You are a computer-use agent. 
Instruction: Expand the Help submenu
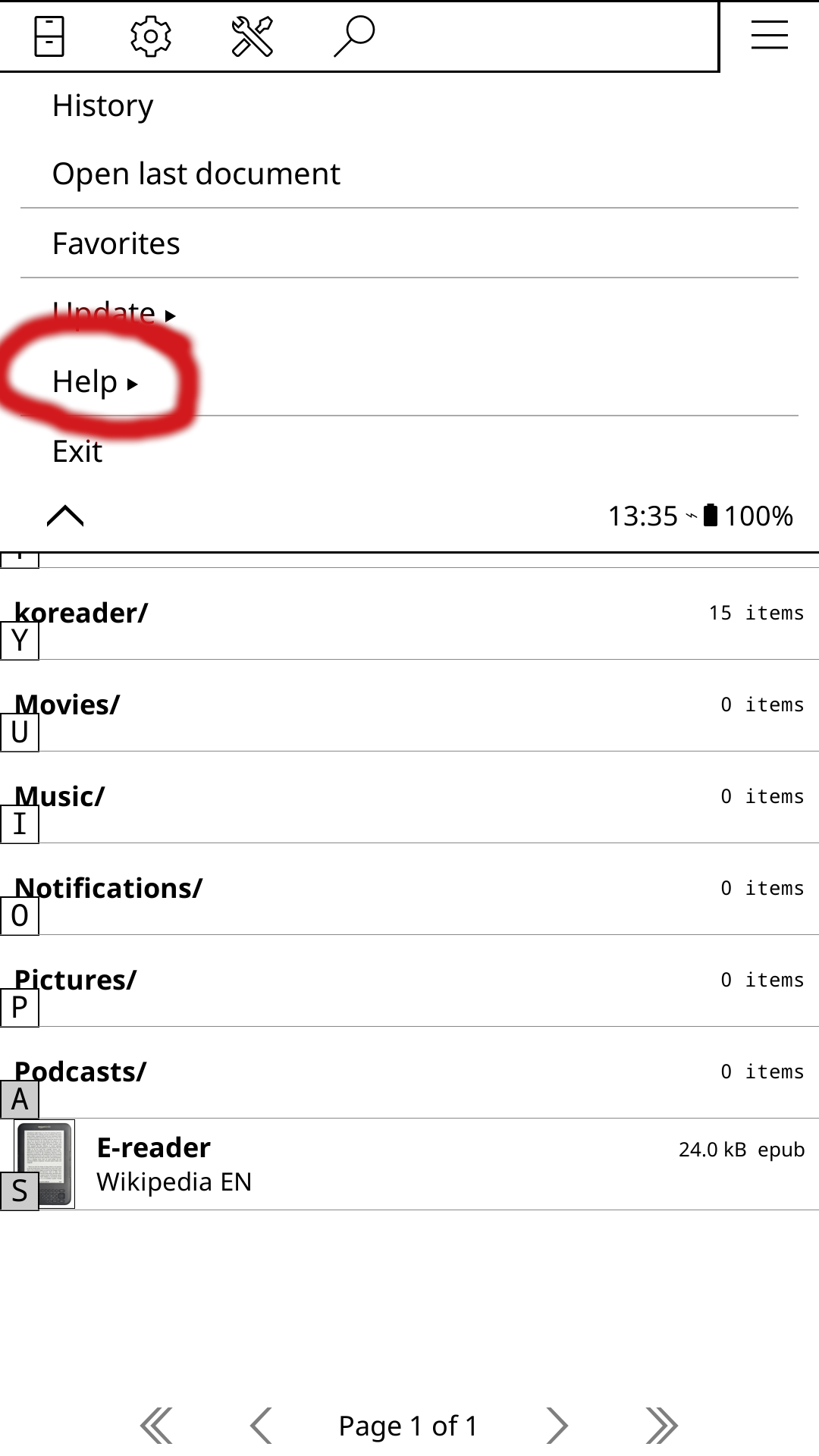coord(95,382)
